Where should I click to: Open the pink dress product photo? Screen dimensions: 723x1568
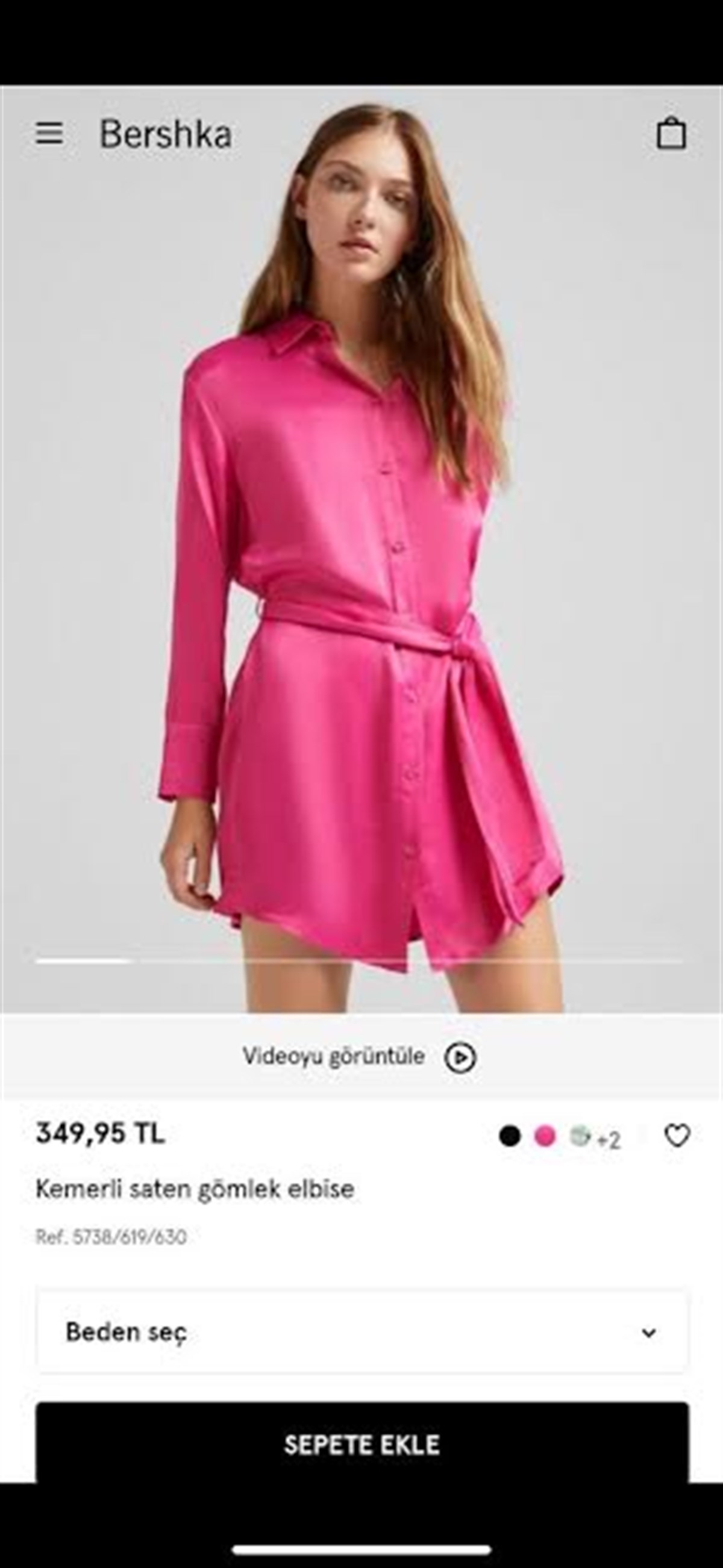[361, 549]
